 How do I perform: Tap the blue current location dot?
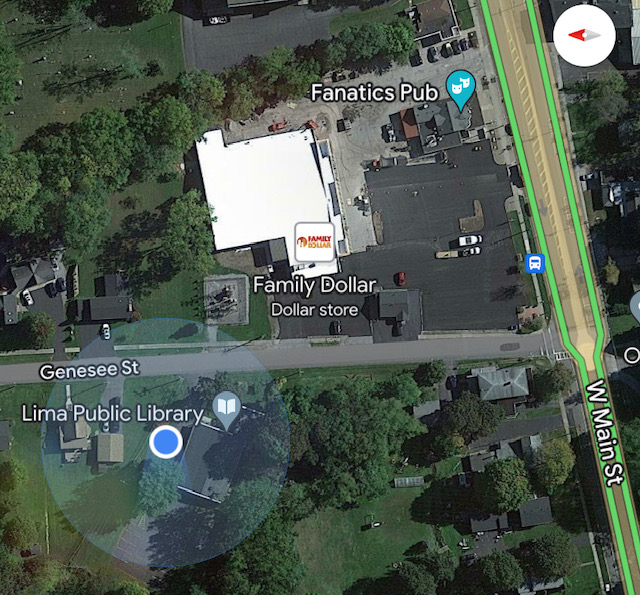coord(165,442)
